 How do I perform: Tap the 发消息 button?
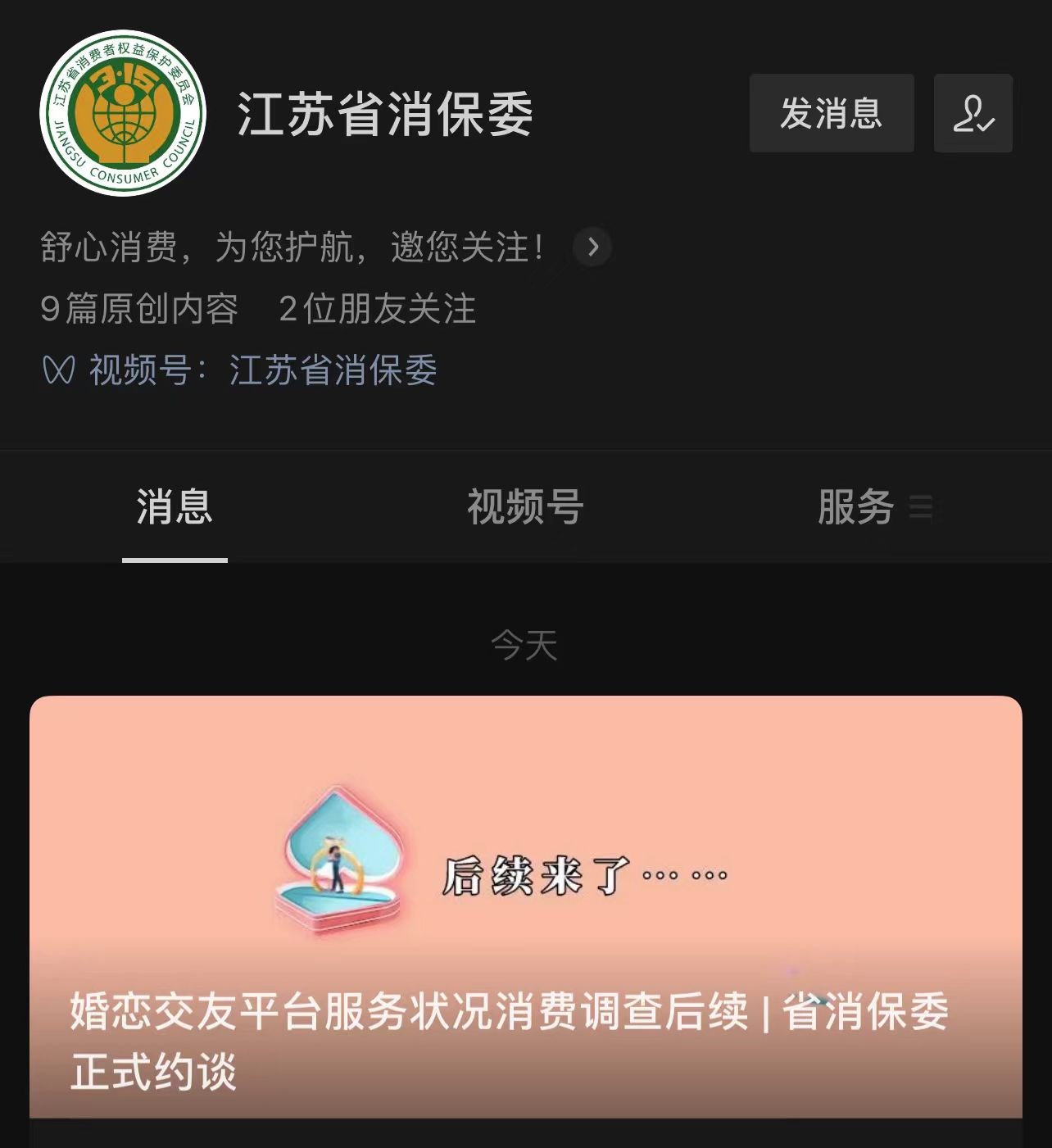tap(831, 113)
